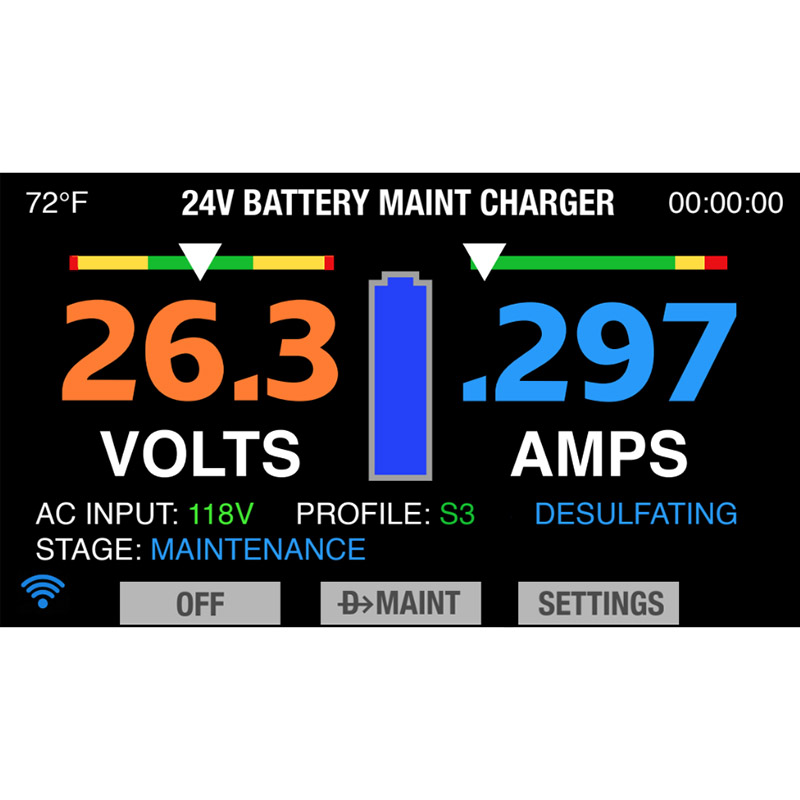Tap the D>MAINT button
Viewport: 800px width, 800px height.
(x=400, y=603)
